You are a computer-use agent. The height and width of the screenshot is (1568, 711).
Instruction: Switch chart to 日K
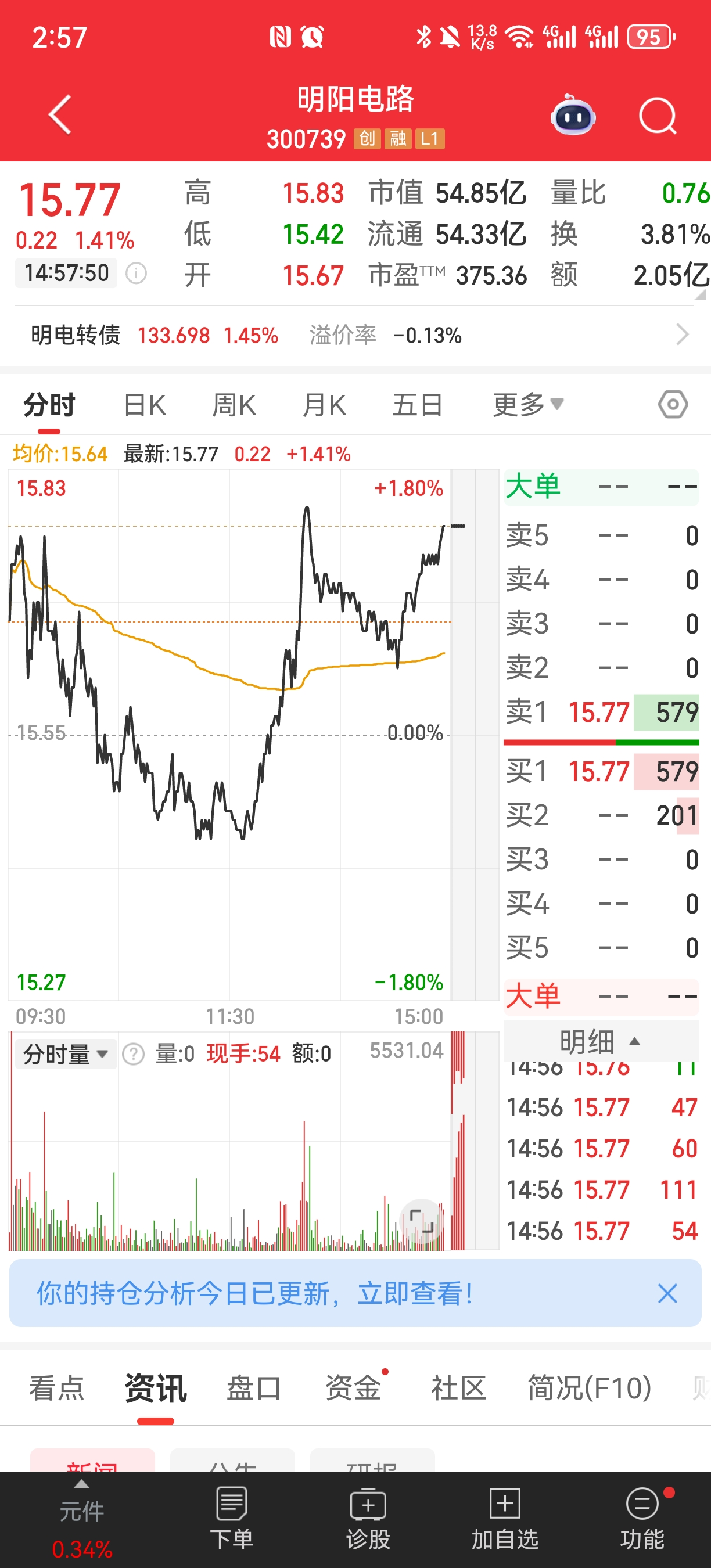(144, 405)
